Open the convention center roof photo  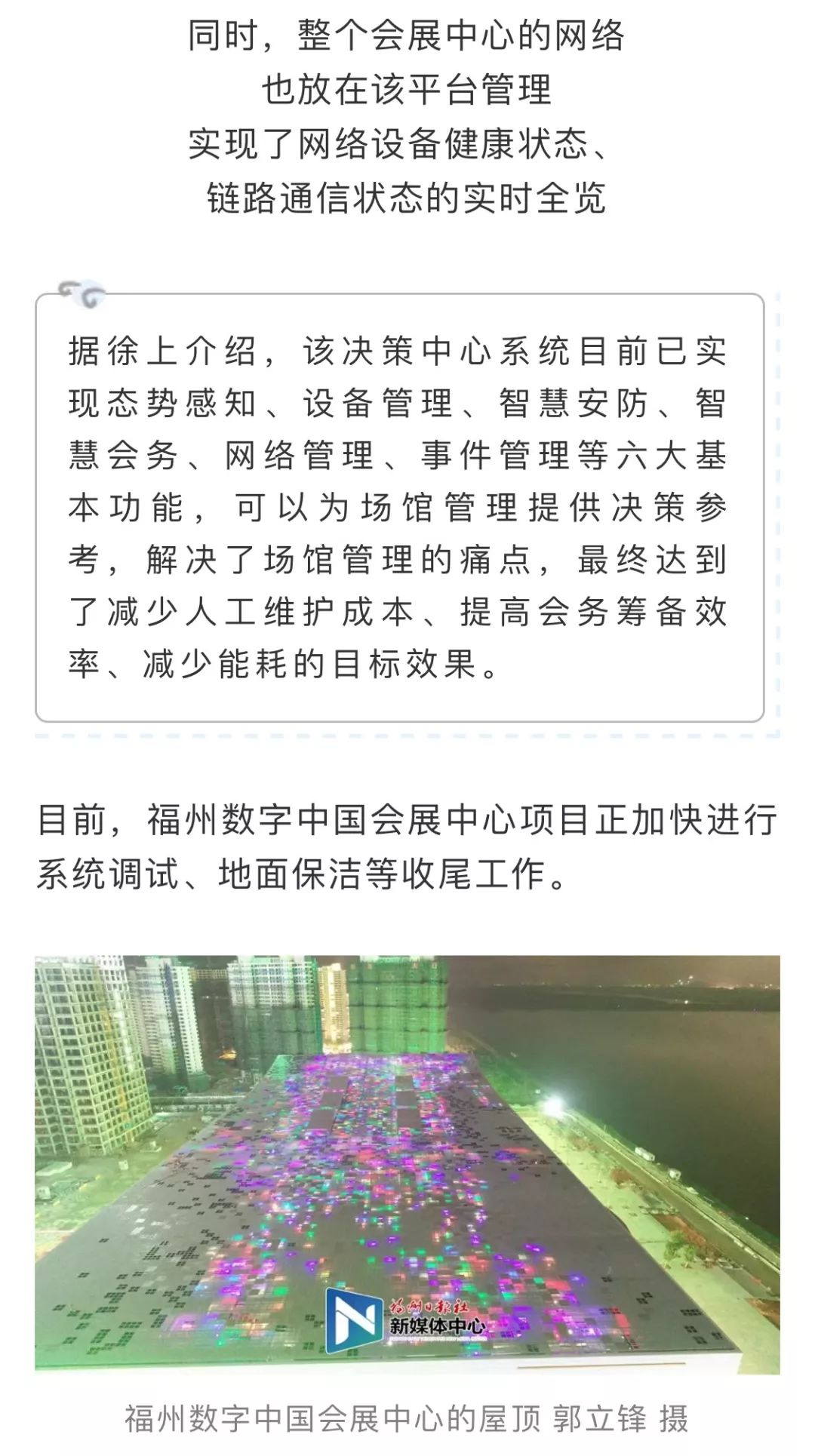click(x=407, y=1164)
